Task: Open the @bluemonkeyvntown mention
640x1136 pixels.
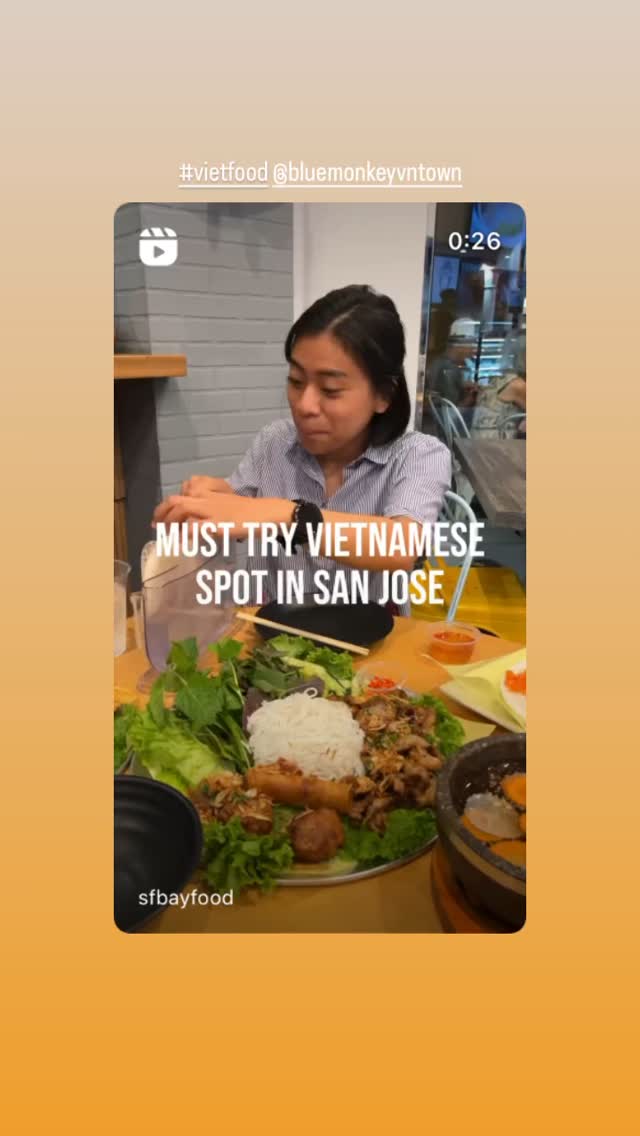Action: point(367,174)
